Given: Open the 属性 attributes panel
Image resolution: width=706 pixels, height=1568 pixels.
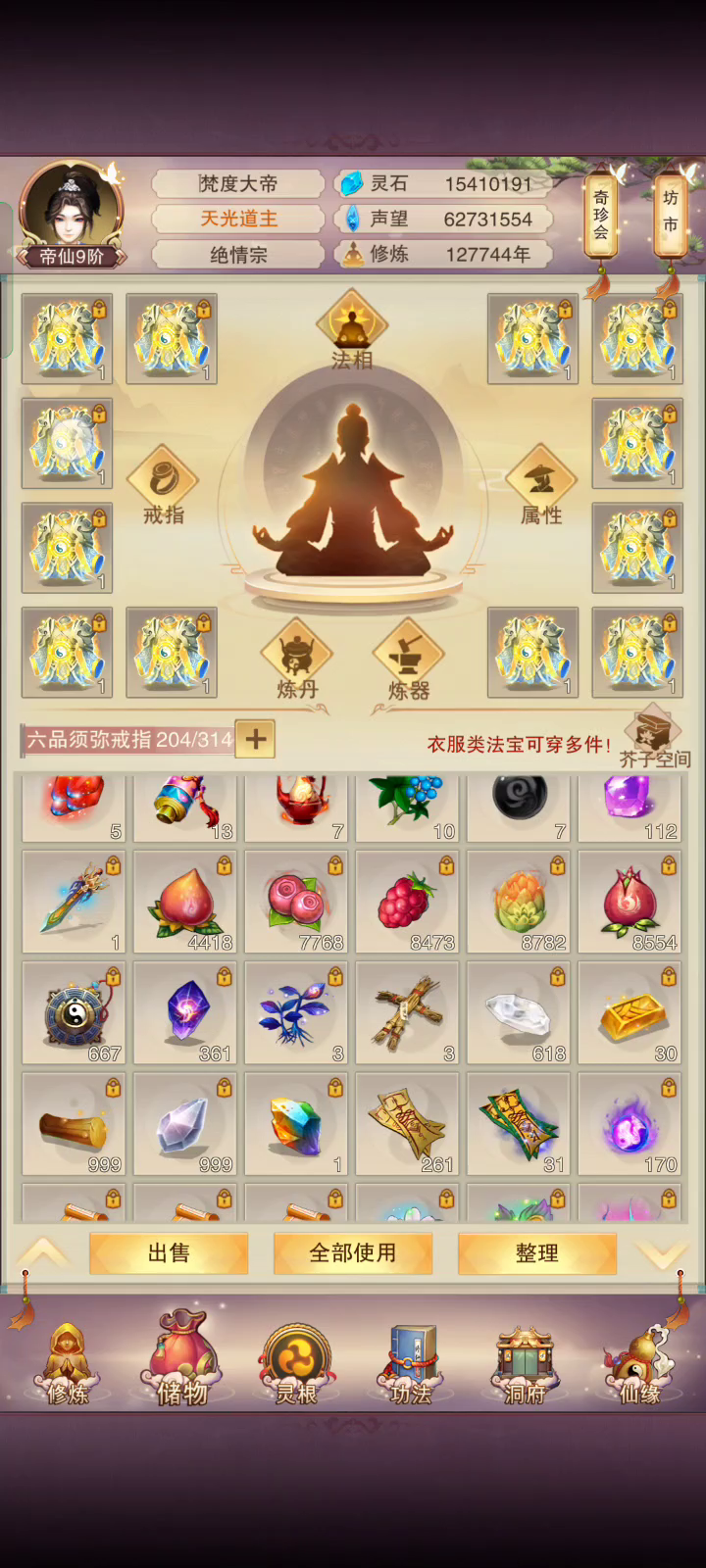Looking at the screenshot, I should pos(541,484).
